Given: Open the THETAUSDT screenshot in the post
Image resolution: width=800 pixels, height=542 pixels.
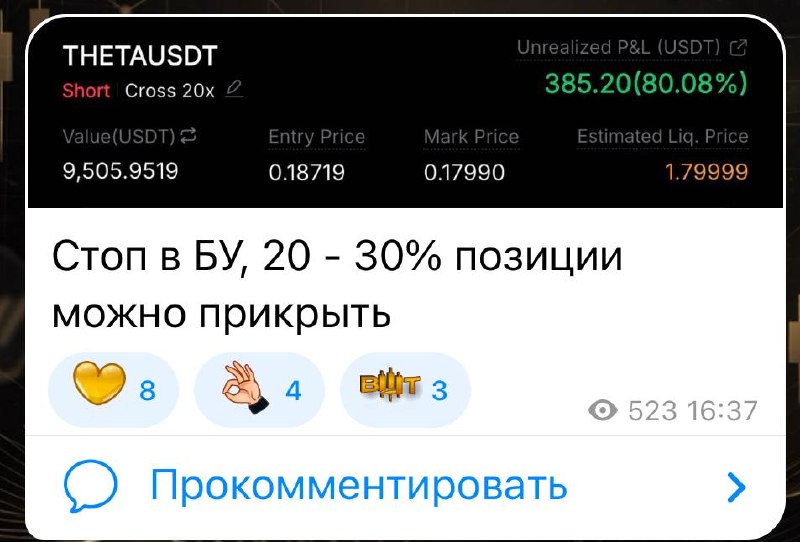Looking at the screenshot, I should [x=400, y=115].
